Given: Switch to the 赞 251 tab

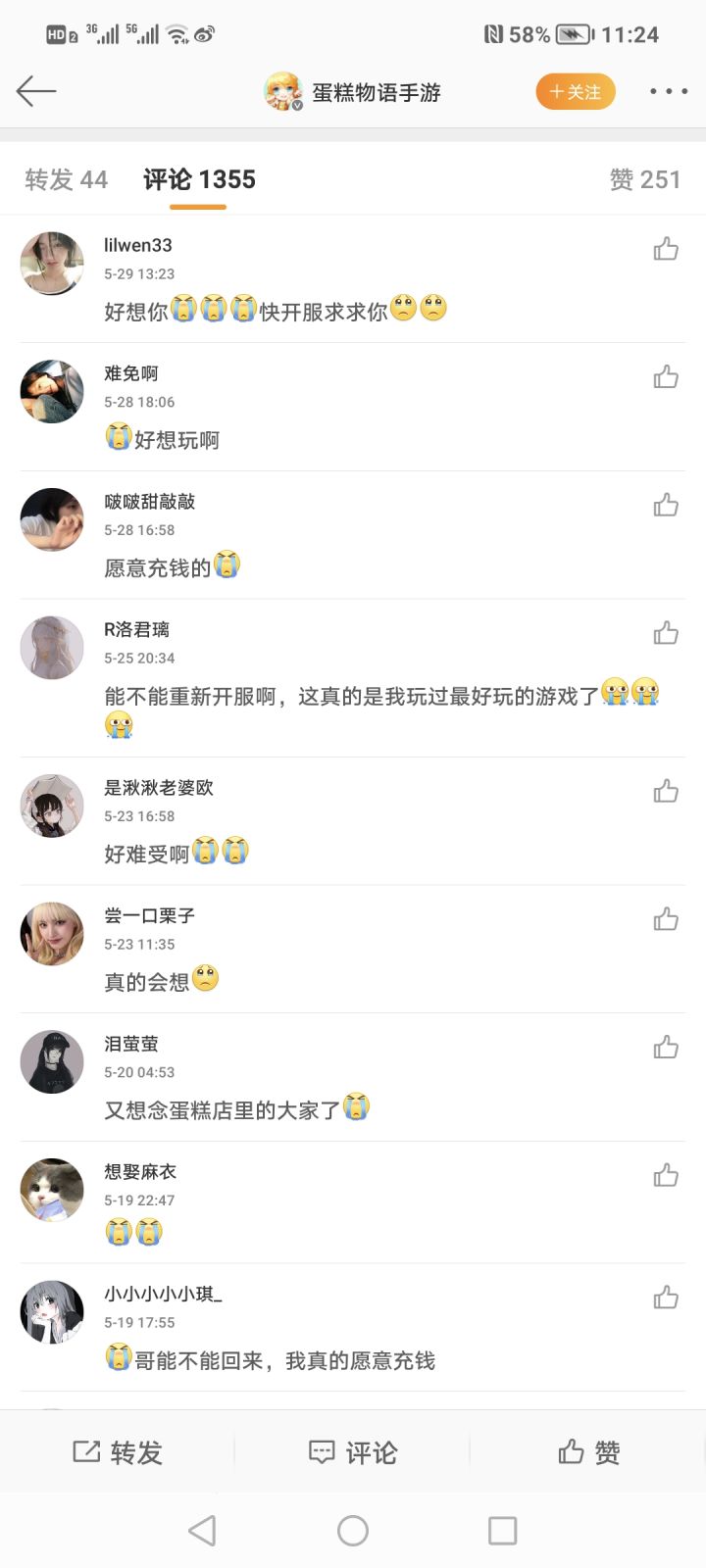Looking at the screenshot, I should pyautogui.click(x=644, y=179).
